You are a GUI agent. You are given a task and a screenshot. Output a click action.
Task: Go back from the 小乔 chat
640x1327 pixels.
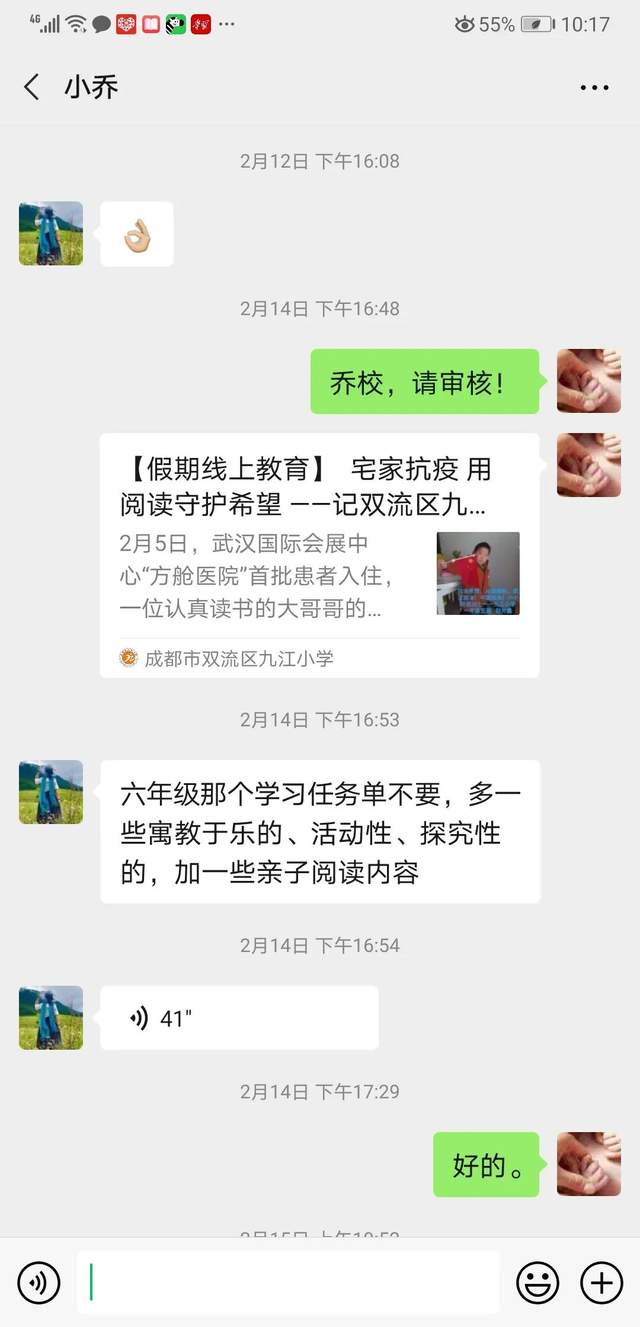point(32,87)
